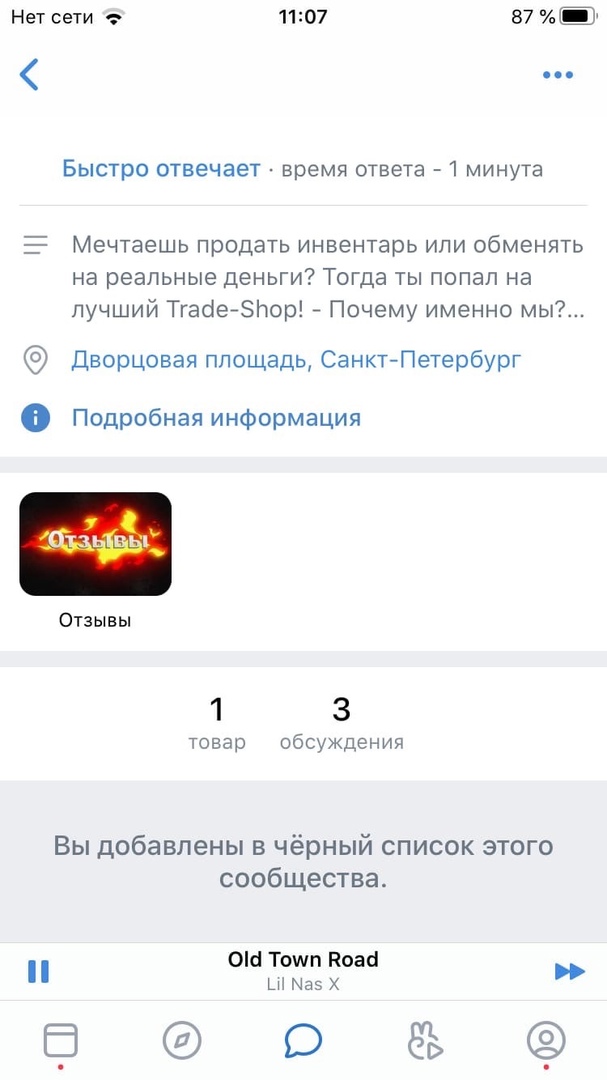607x1080 pixels.
Task: View the 1 товар section
Action: coord(217,723)
